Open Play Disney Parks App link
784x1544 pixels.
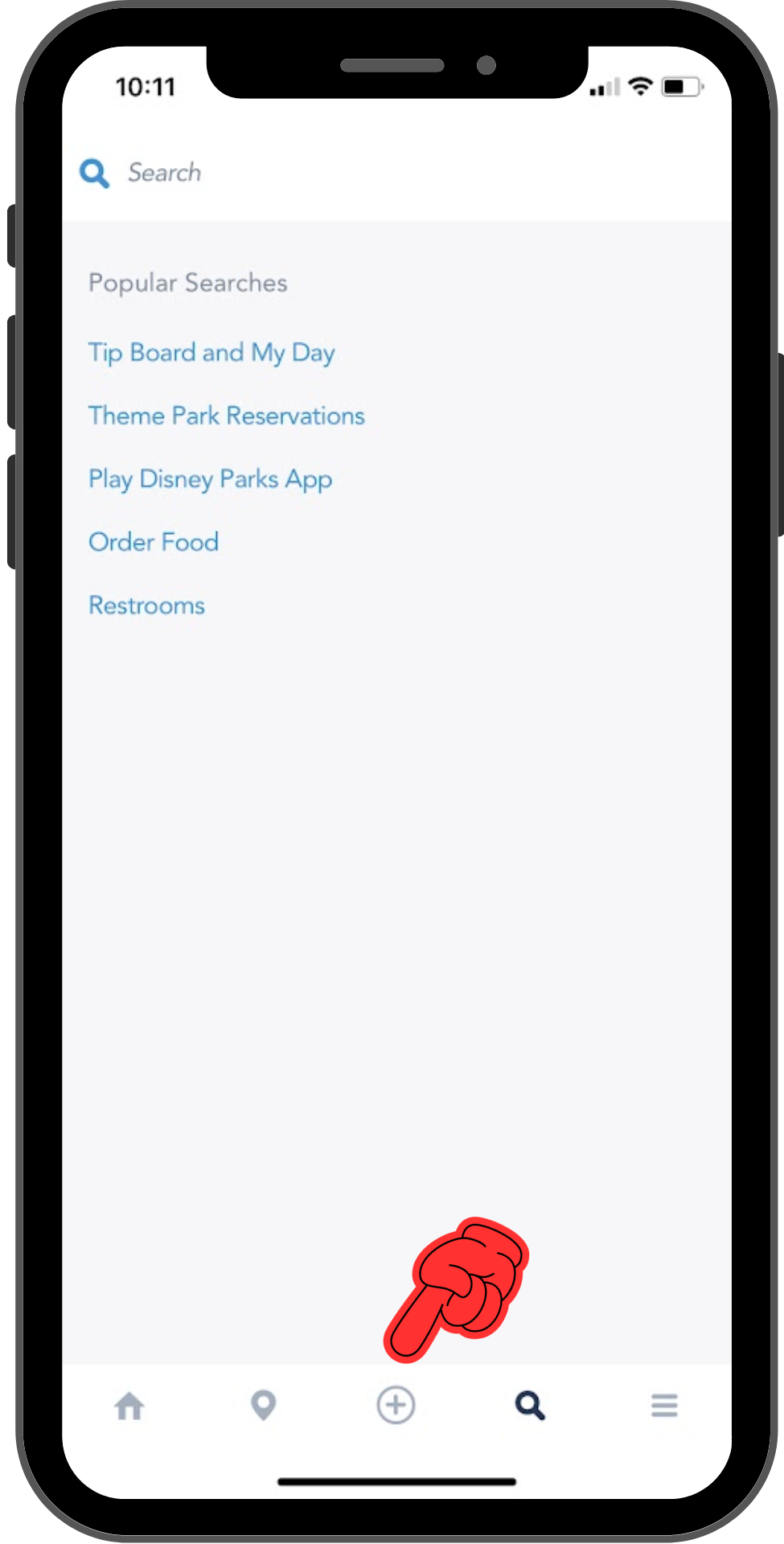(210, 479)
